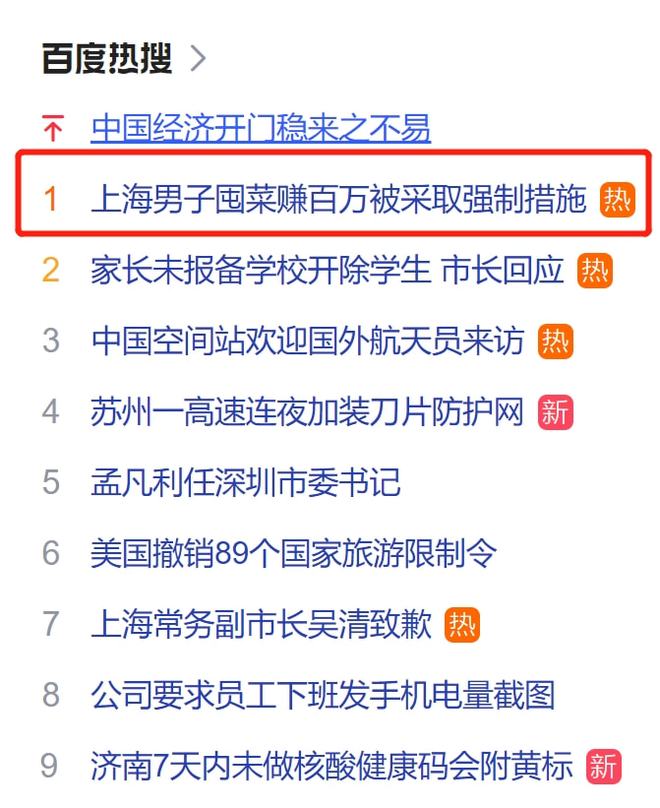Image resolution: width=660 pixels, height=808 pixels.
Task: Open topic 家长未报备学校开除学生 市长回应
Action: coord(327,270)
